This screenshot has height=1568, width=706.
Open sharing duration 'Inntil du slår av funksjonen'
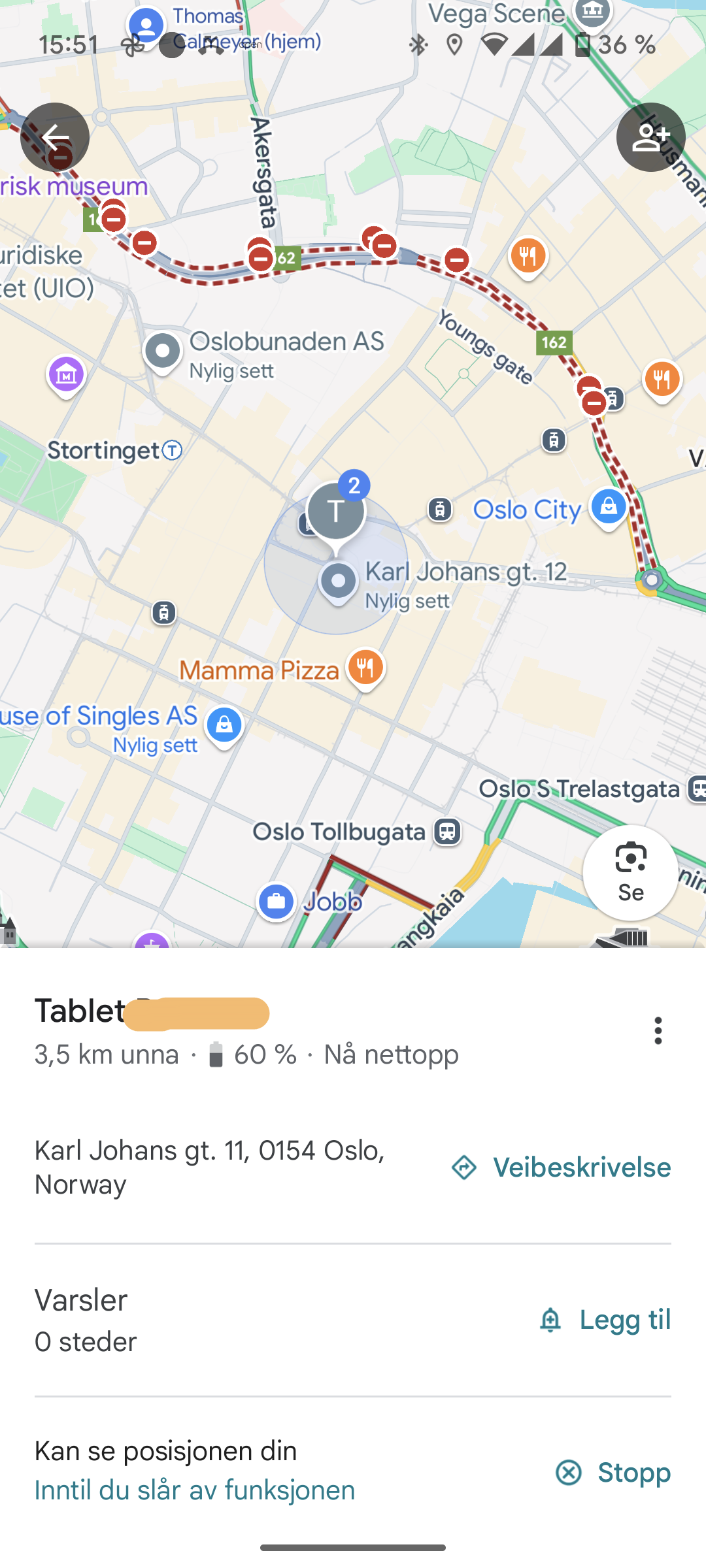(195, 1490)
